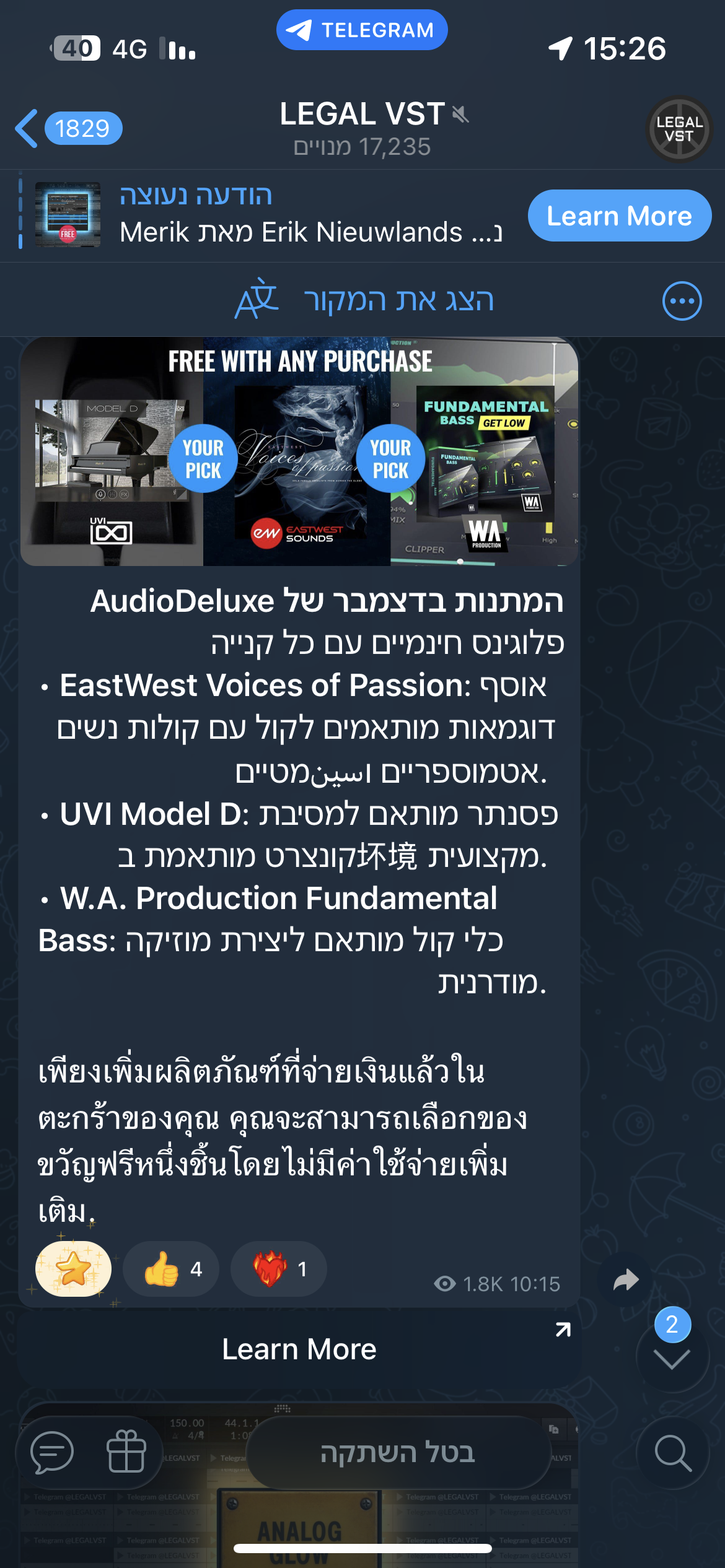Open the AudioDeluxe promo image

[x=299, y=452]
